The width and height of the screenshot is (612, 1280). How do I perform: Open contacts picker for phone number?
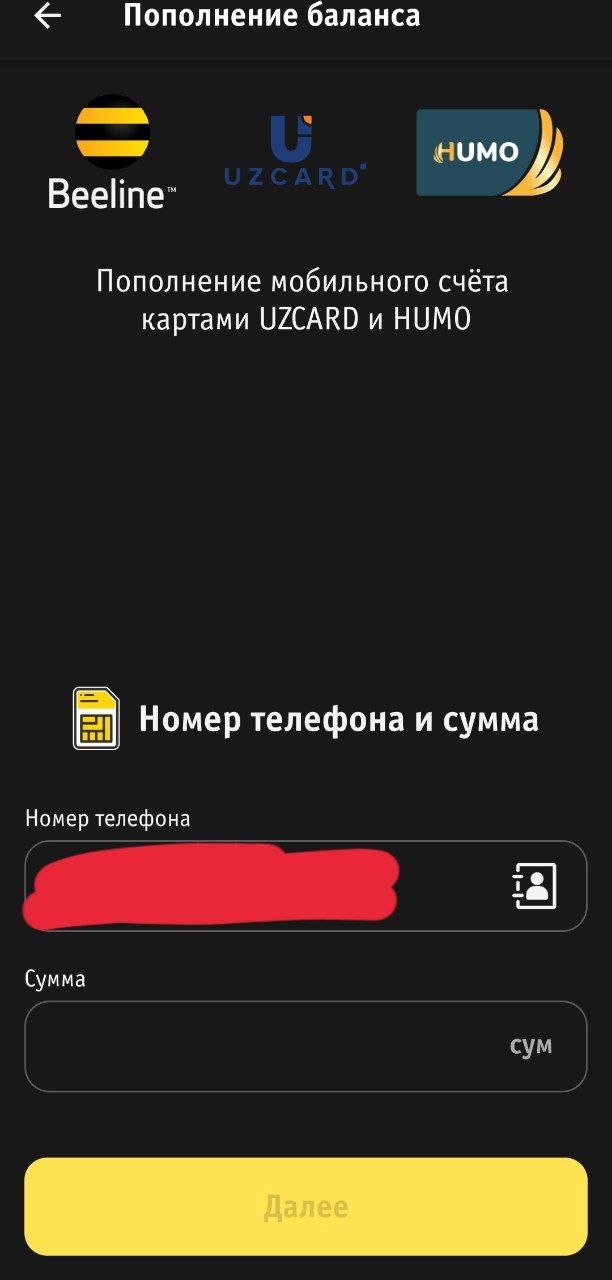534,885
